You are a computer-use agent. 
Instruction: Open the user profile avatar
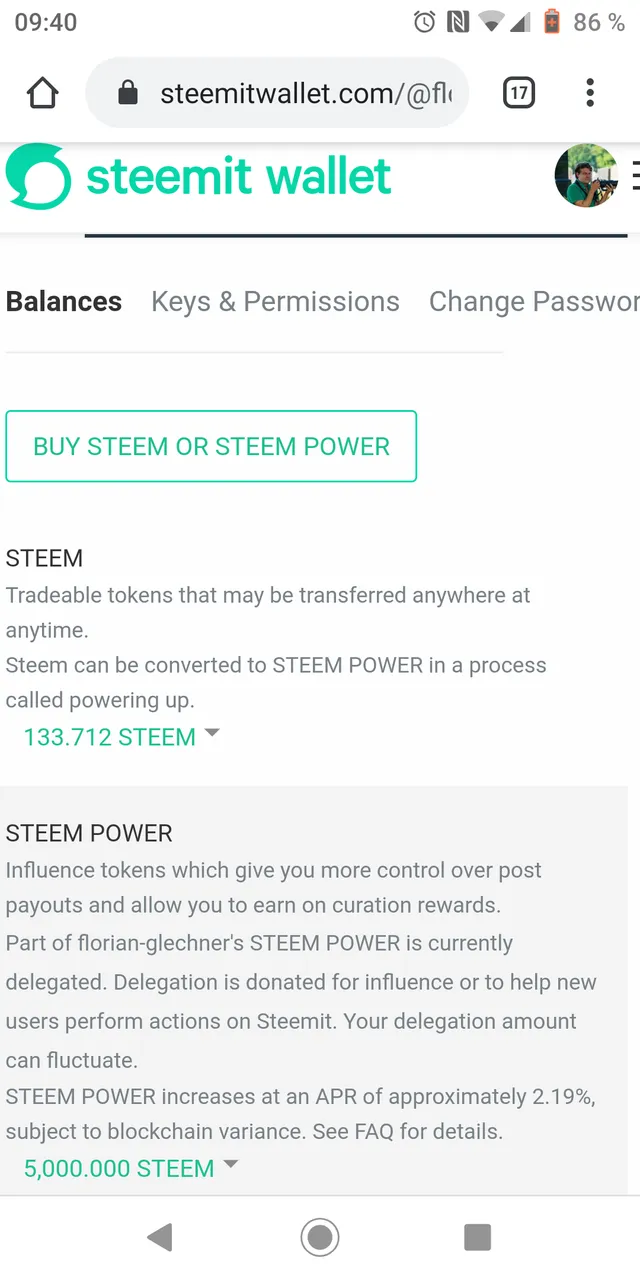click(x=586, y=176)
